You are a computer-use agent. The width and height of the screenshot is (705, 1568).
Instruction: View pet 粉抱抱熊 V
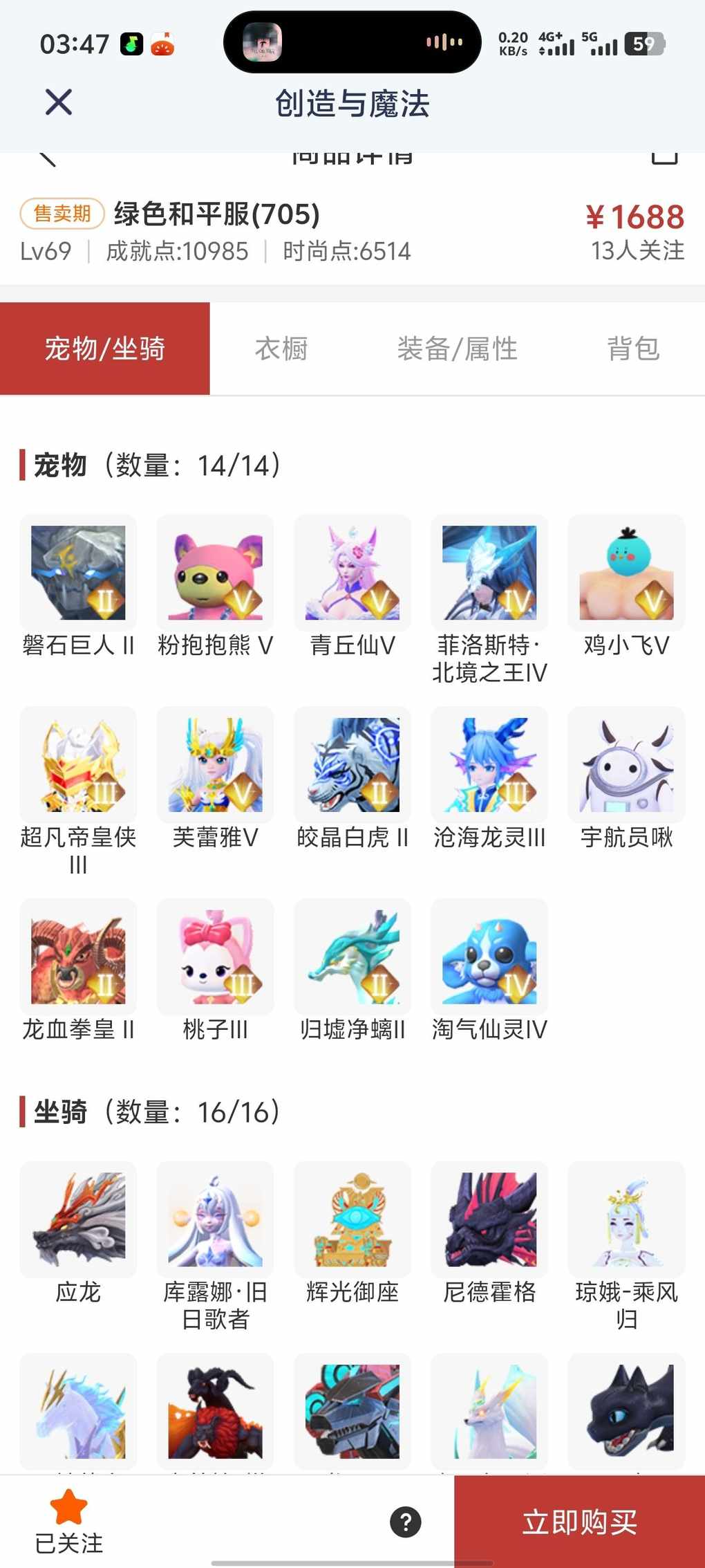215,573
